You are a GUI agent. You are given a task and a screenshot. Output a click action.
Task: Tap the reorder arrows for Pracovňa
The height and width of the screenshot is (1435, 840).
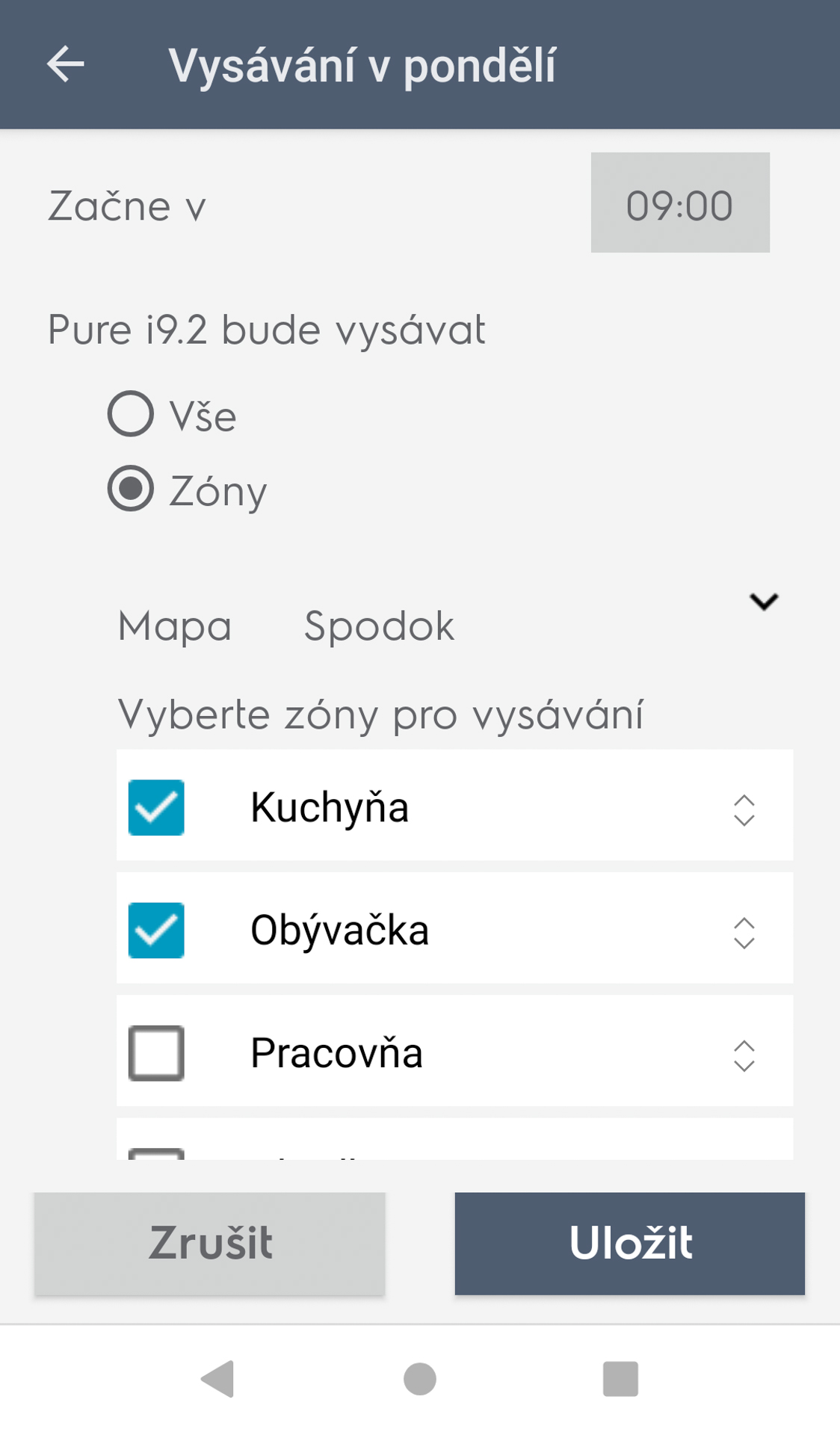744,1056
